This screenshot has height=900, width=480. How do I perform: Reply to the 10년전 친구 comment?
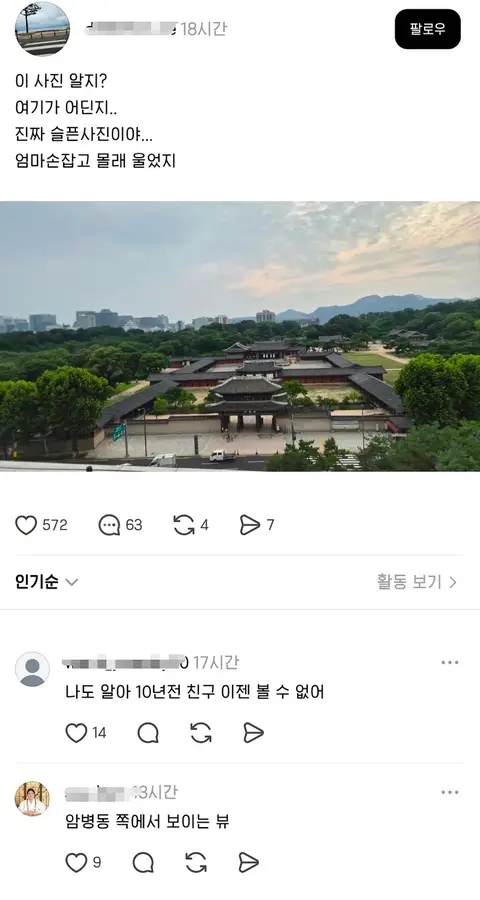(148, 733)
